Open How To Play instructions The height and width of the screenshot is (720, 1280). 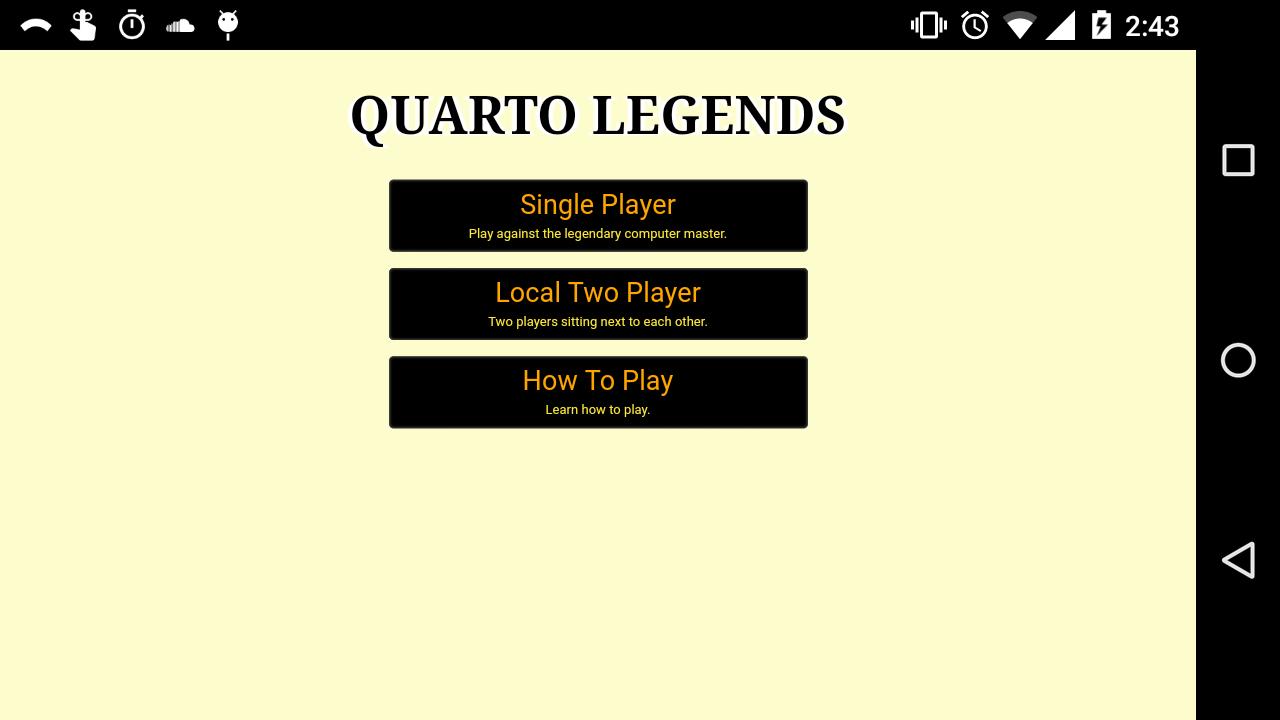598,391
